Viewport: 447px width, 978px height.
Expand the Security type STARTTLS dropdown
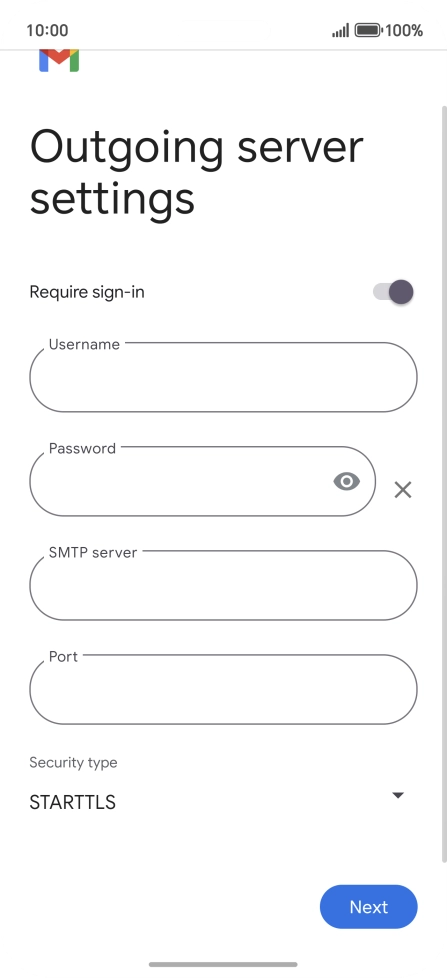point(218,801)
